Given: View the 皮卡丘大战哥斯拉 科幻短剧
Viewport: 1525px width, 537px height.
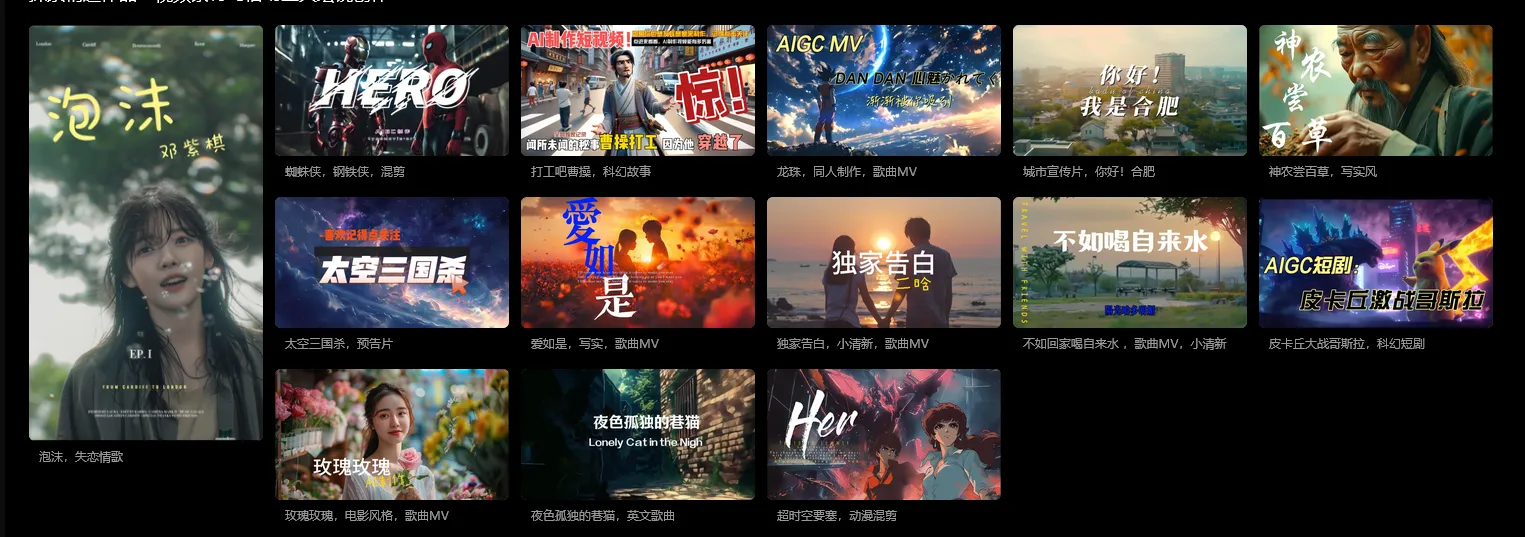Looking at the screenshot, I should 1375,262.
